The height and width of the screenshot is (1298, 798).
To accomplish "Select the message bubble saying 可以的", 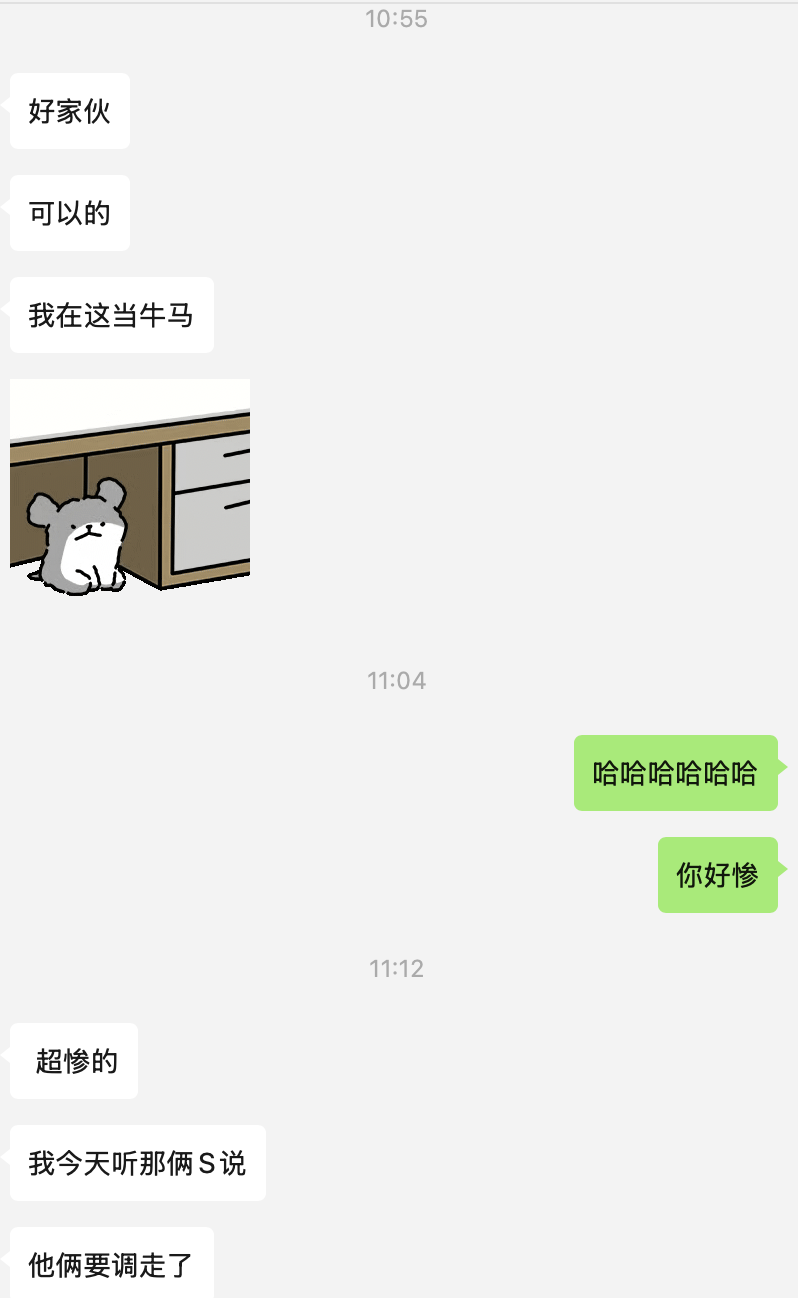I will pos(69,212).
